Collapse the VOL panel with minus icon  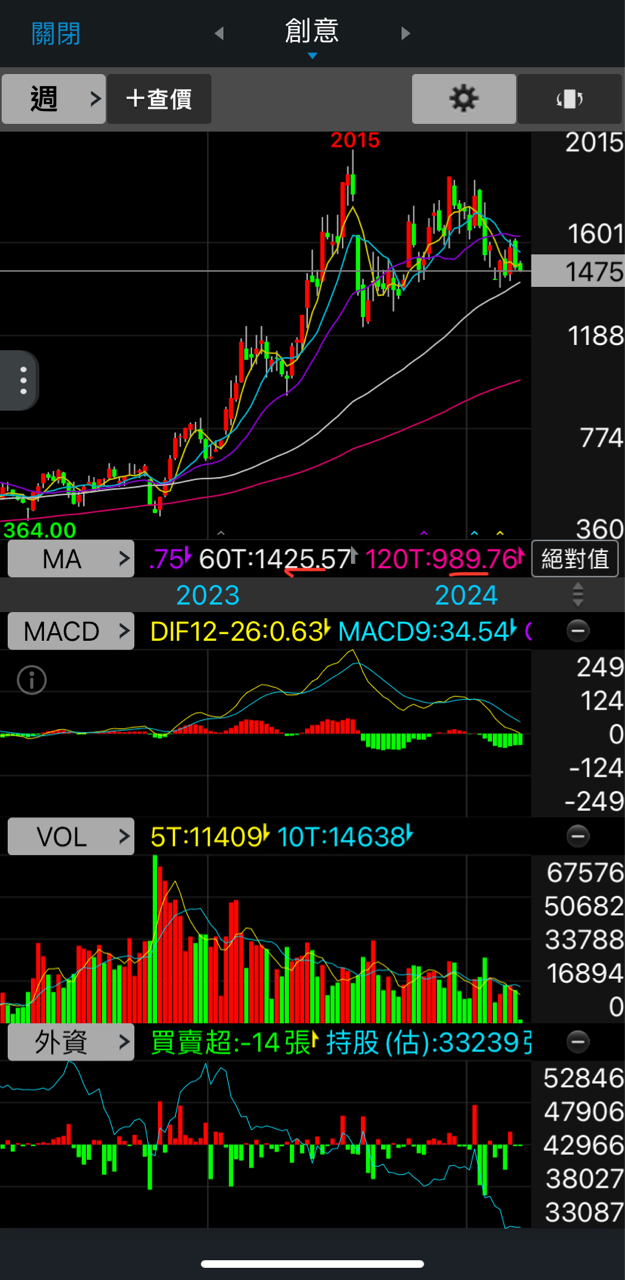pos(578,836)
